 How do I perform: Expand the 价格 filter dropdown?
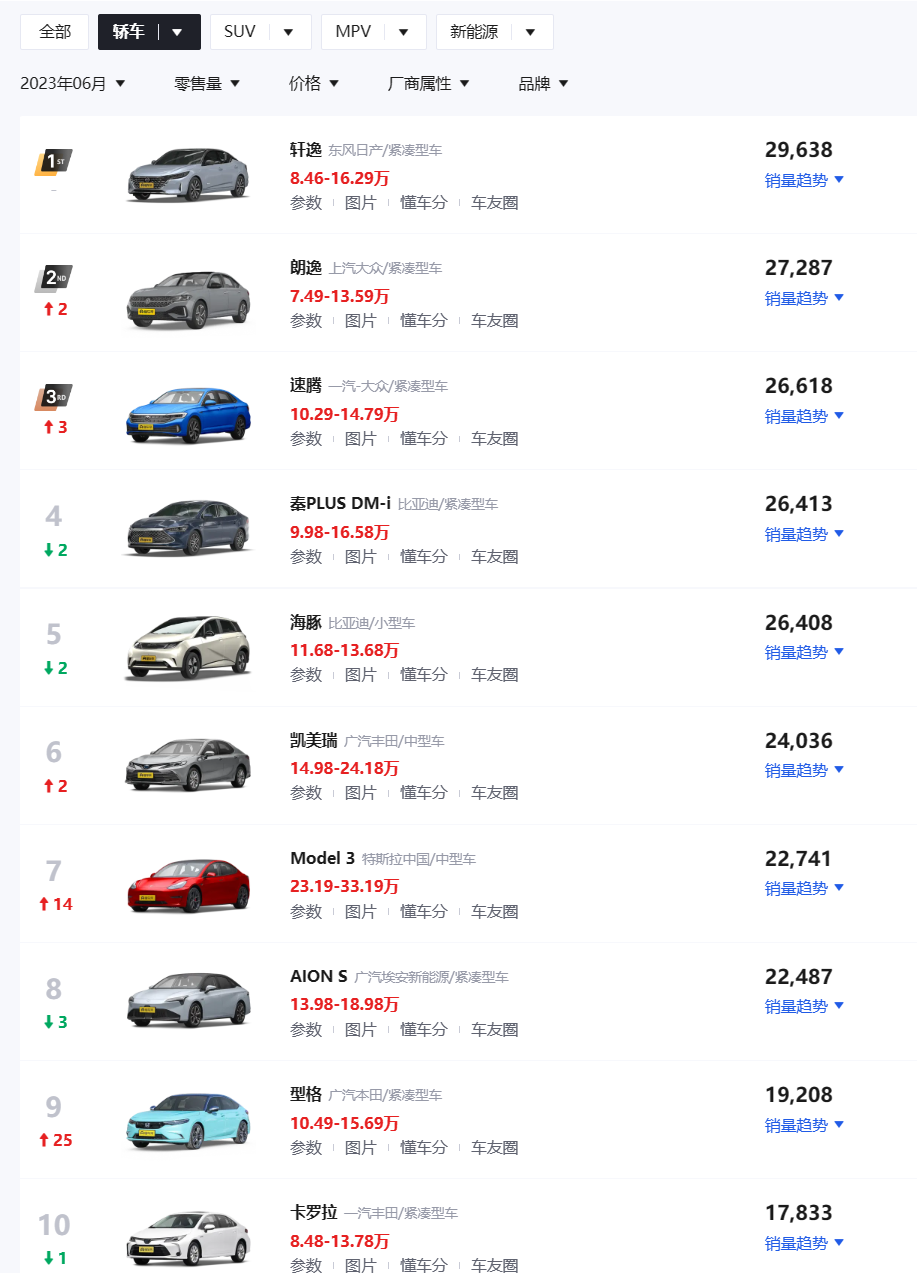(314, 84)
